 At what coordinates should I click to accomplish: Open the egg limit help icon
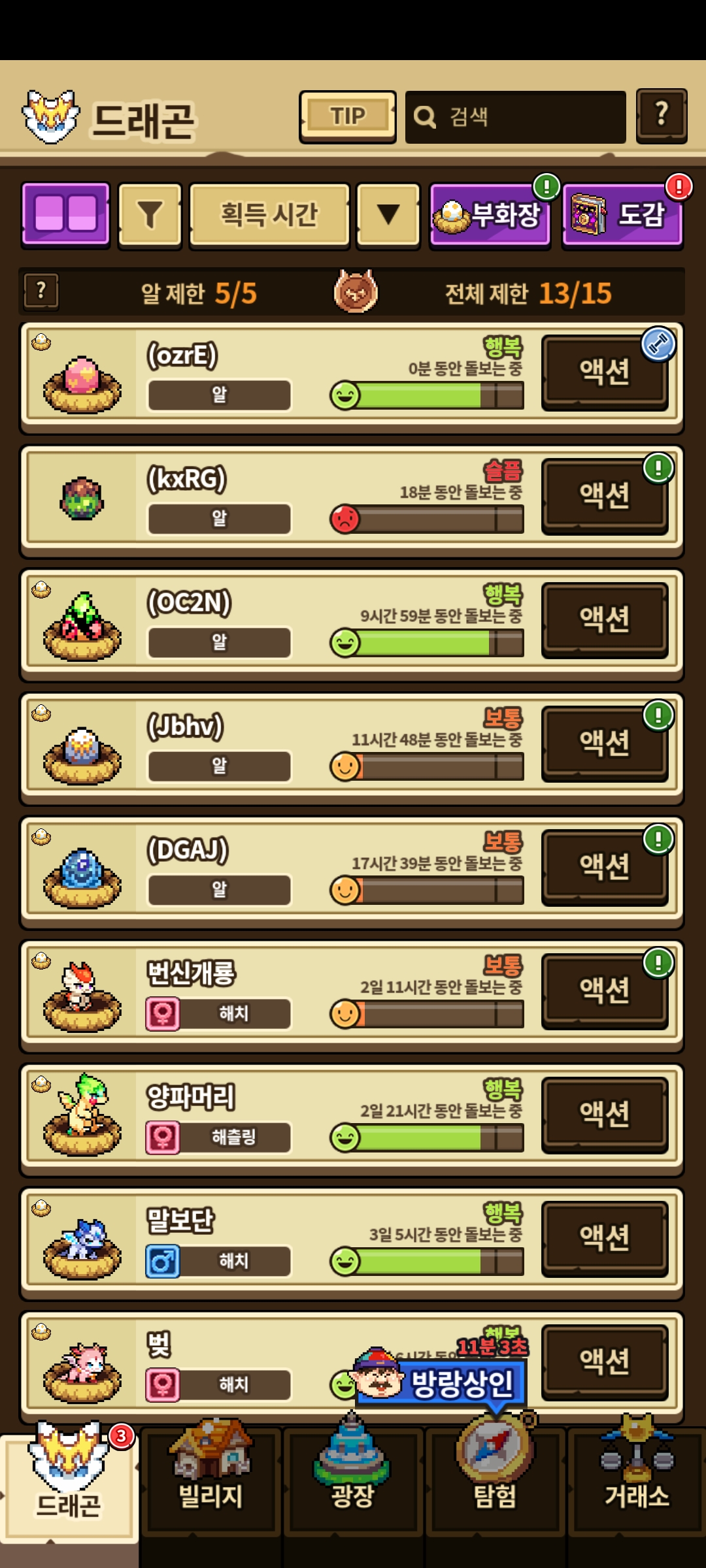pyautogui.click(x=41, y=291)
